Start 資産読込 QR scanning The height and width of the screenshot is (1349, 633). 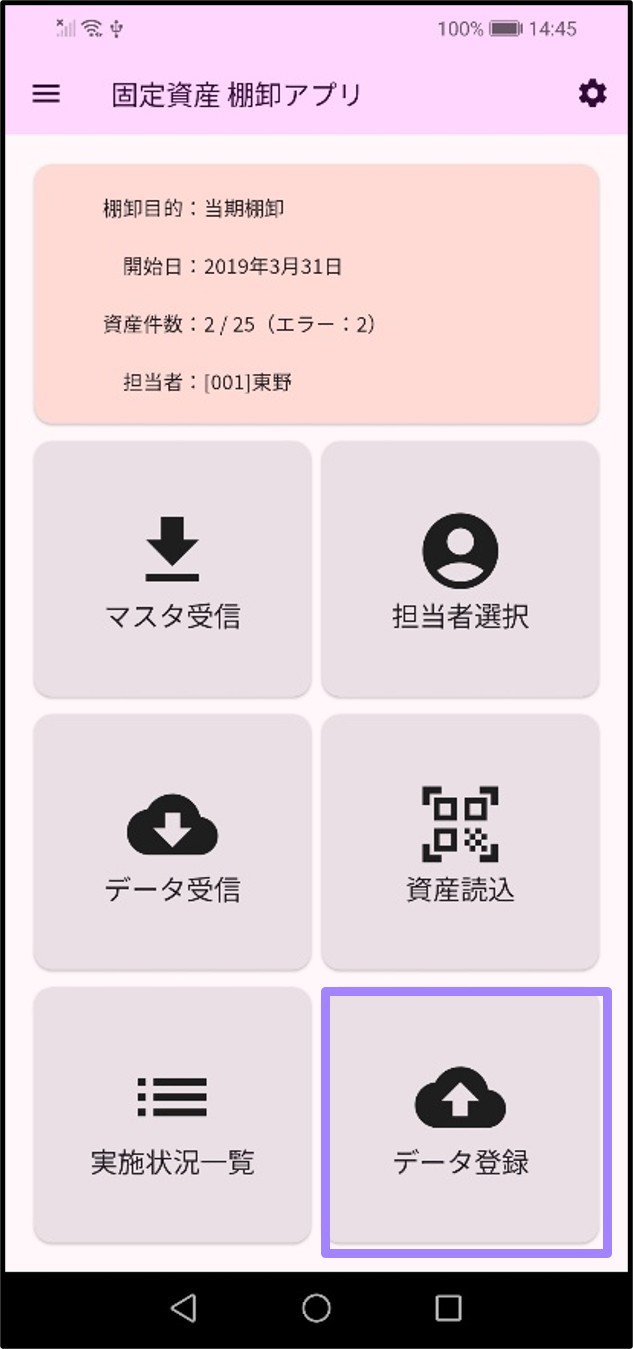tap(460, 842)
